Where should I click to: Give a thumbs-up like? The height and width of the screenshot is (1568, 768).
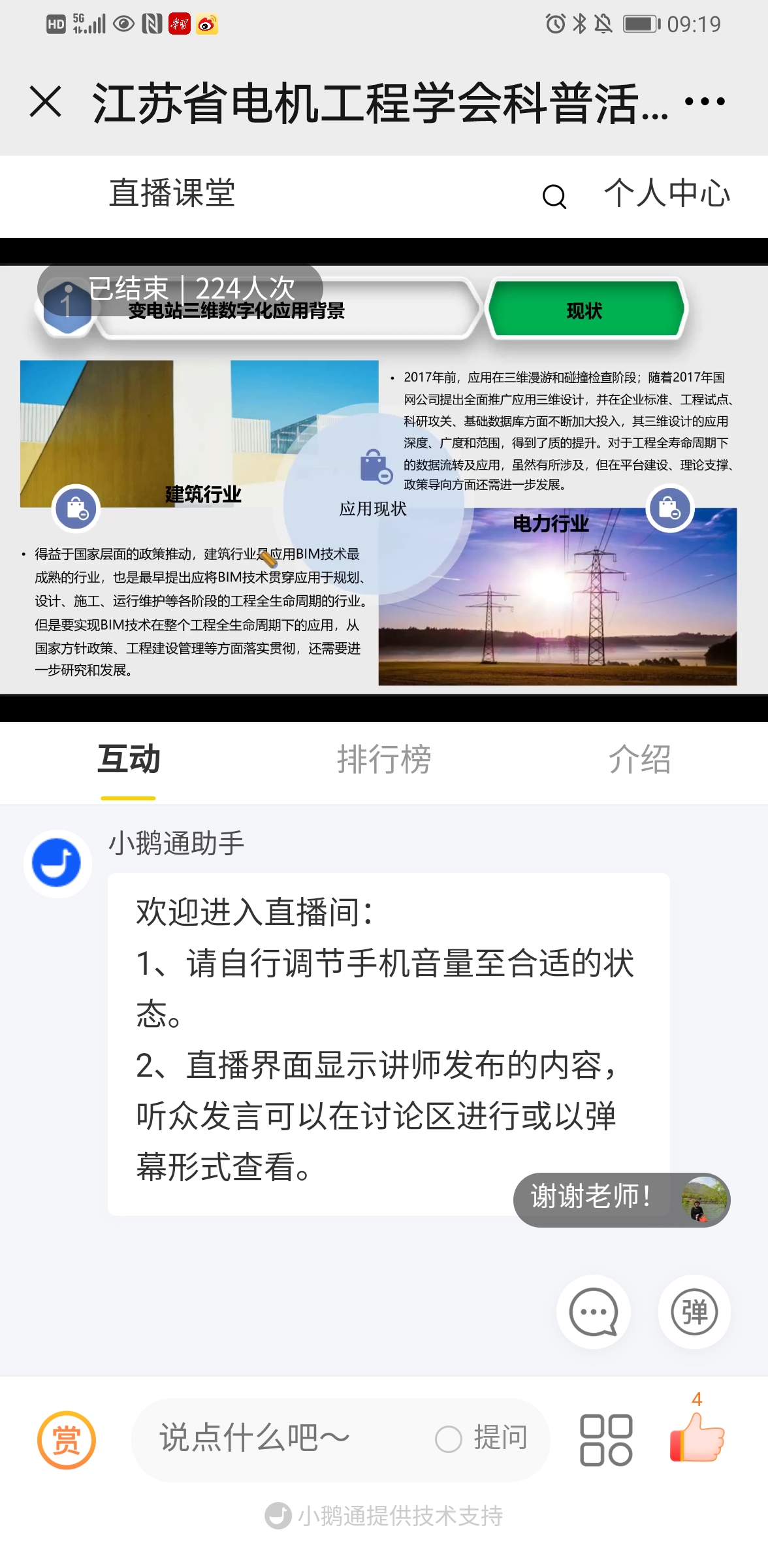pos(697,1437)
